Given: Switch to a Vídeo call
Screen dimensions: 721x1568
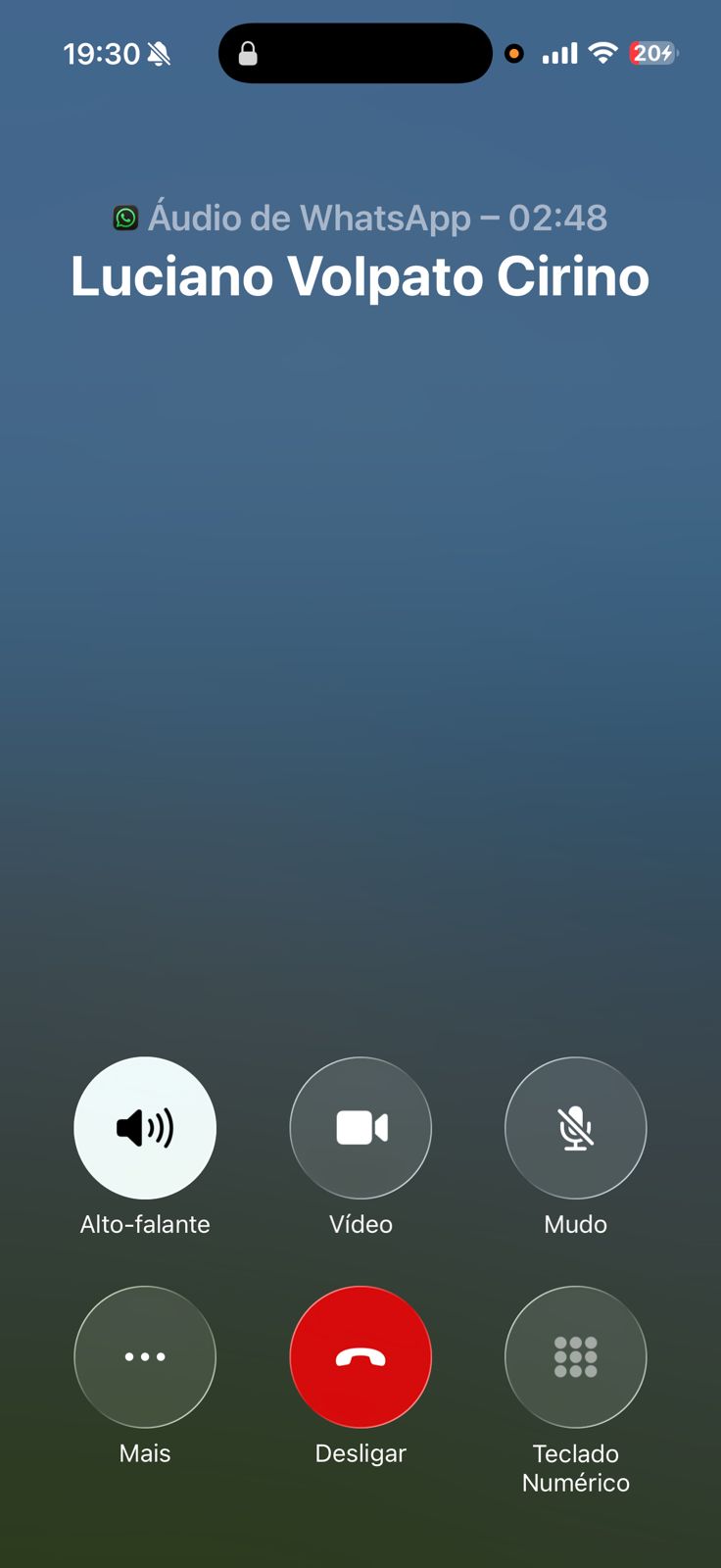Looking at the screenshot, I should click(x=360, y=1128).
